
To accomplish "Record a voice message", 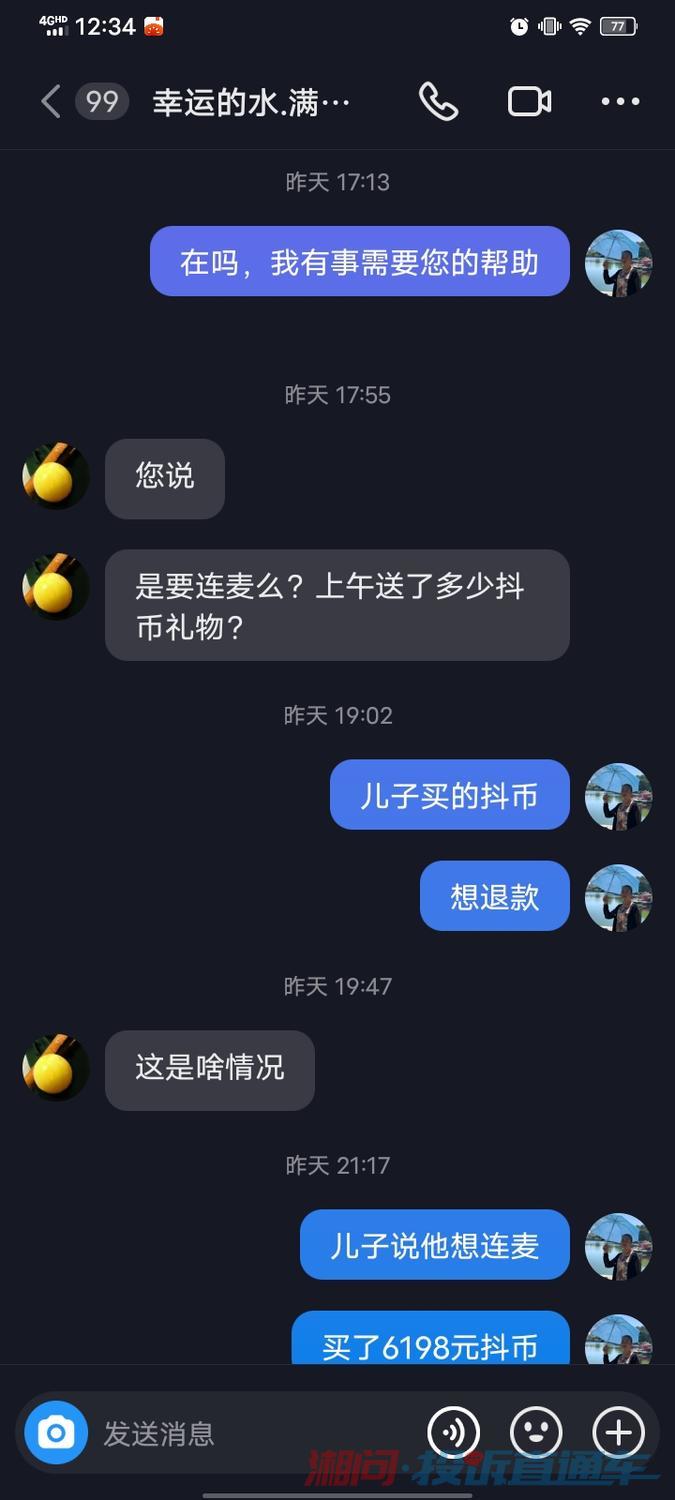I will (453, 1433).
